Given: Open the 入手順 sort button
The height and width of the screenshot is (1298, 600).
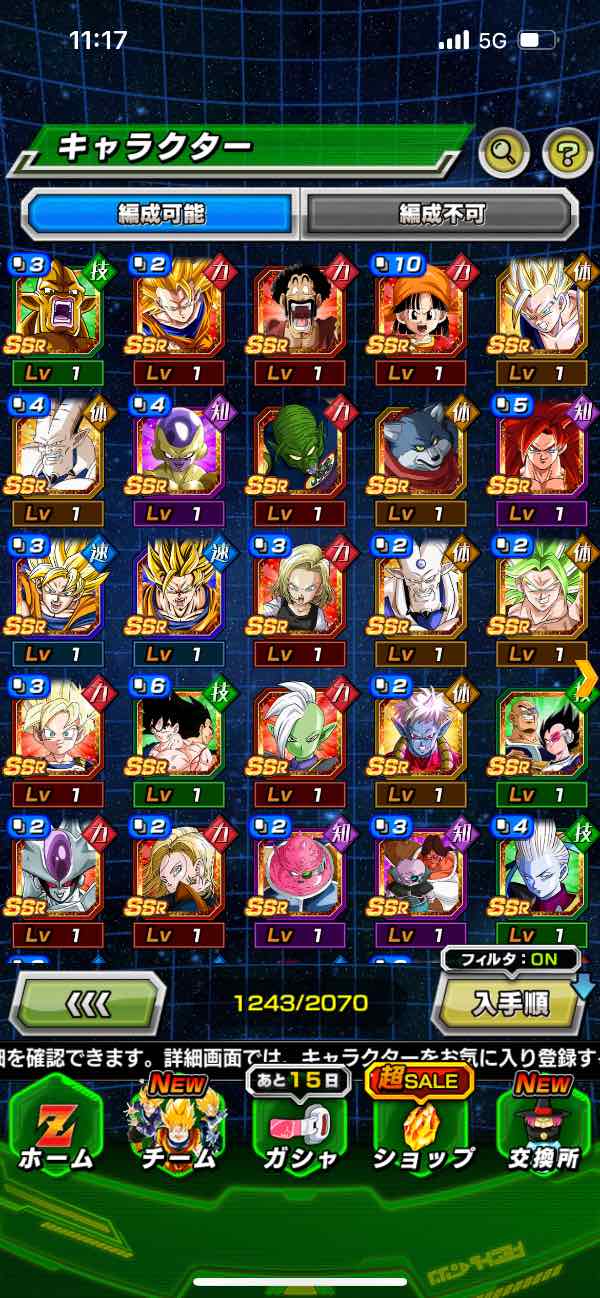Looking at the screenshot, I should tap(510, 1002).
